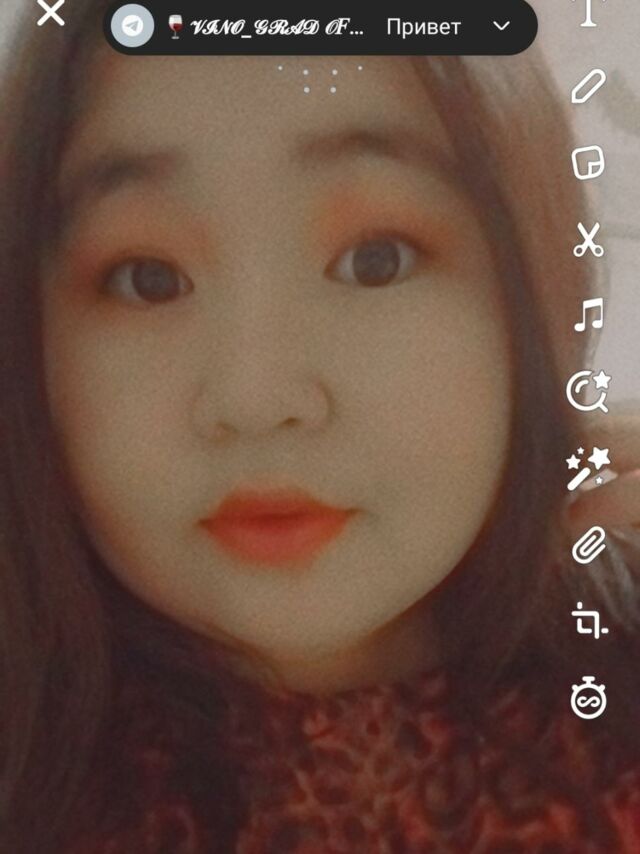This screenshot has width=640, height=854.
Task: Open the Telegram notification banner
Action: click(300, 27)
